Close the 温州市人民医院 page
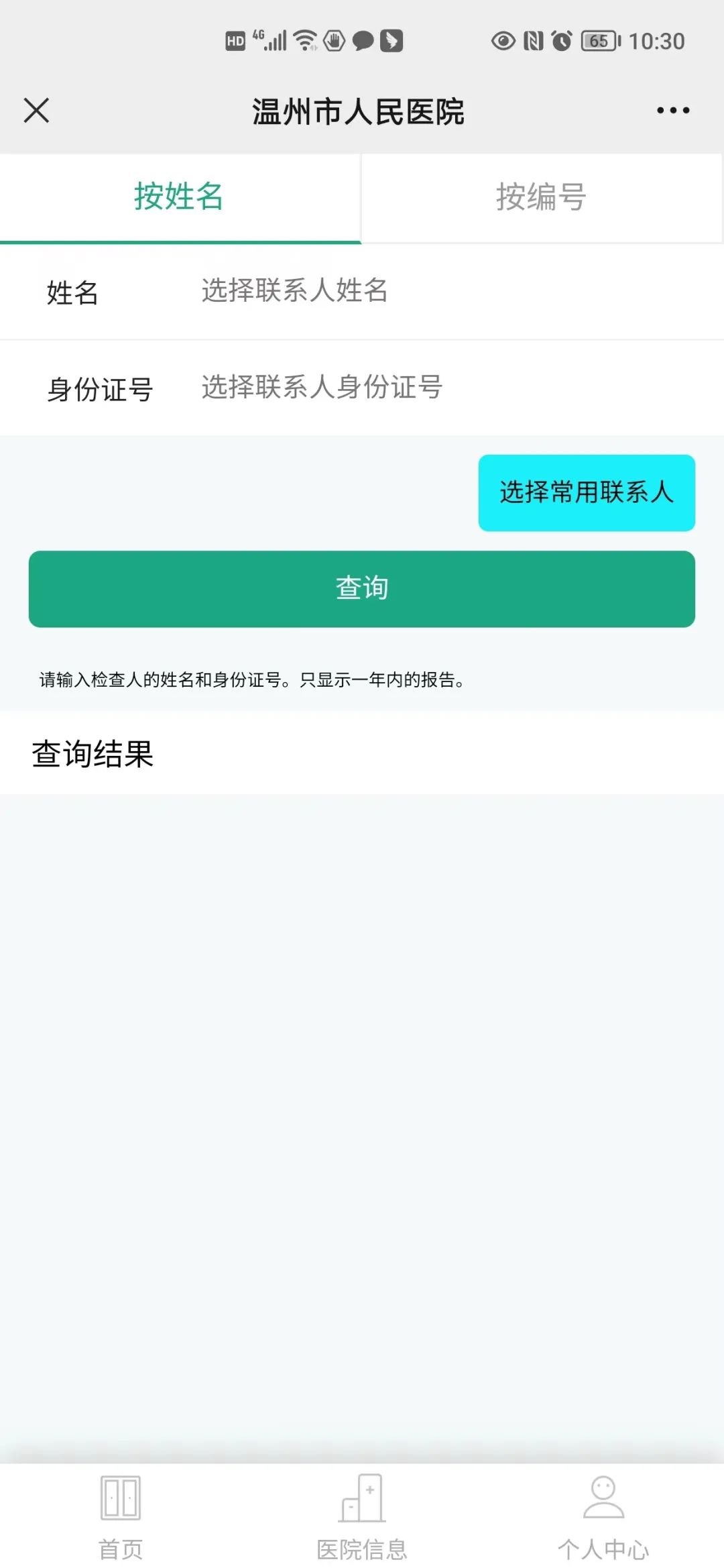The width and height of the screenshot is (724, 1568). tap(36, 111)
